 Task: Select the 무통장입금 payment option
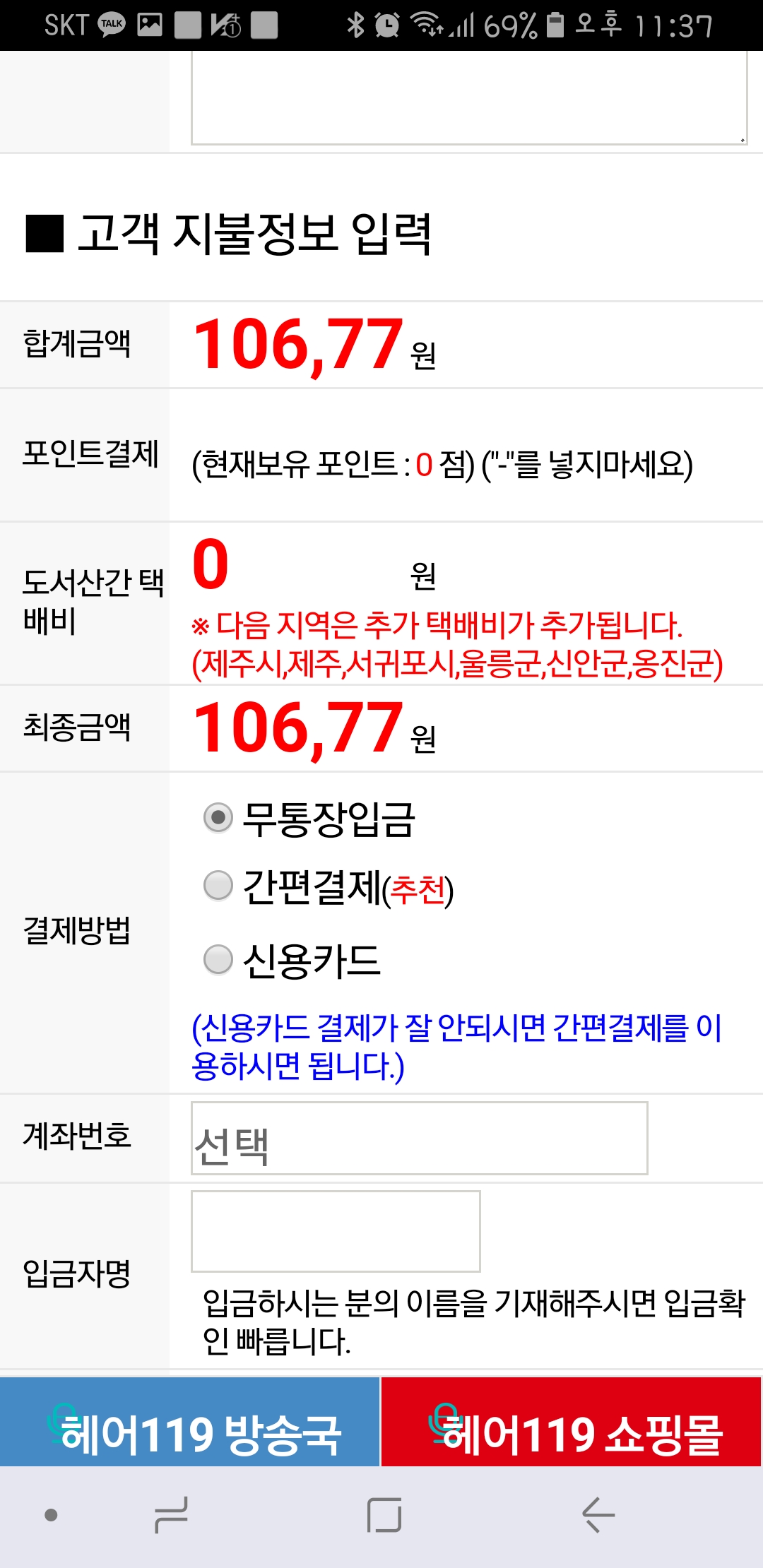pyautogui.click(x=218, y=818)
